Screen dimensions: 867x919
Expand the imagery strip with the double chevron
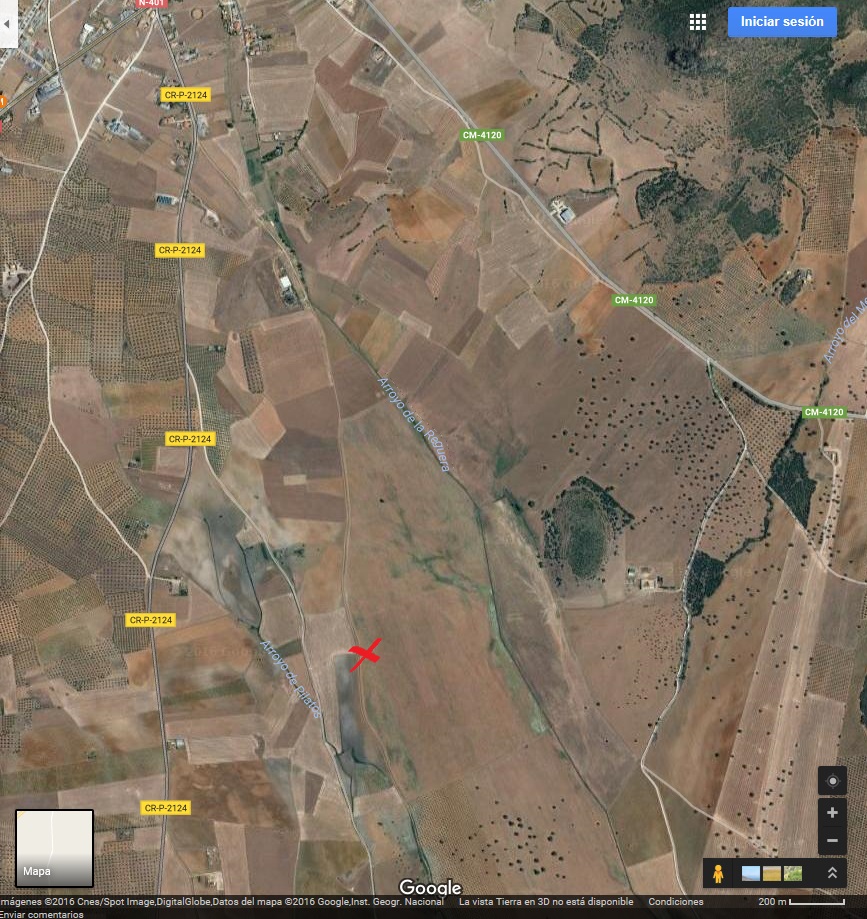(831, 873)
